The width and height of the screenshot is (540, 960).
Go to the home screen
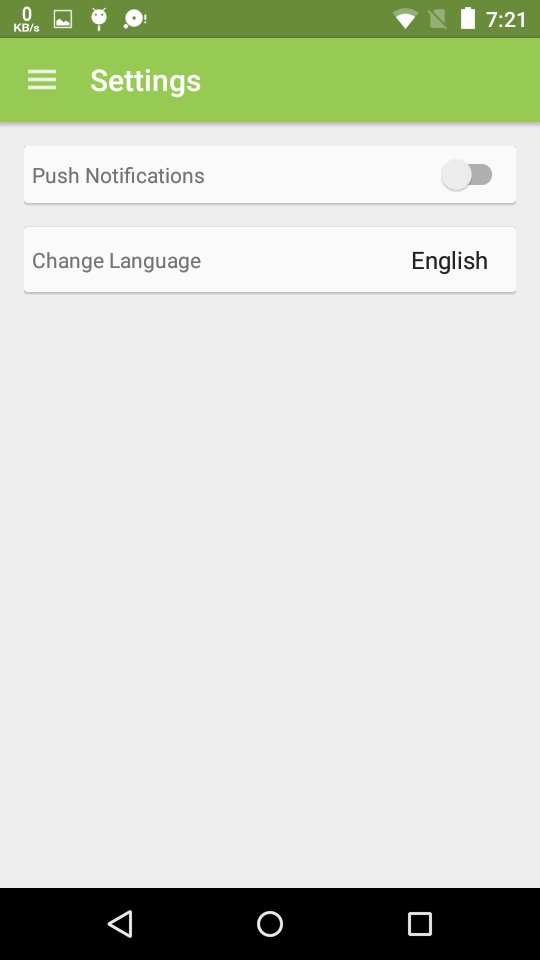pyautogui.click(x=270, y=923)
